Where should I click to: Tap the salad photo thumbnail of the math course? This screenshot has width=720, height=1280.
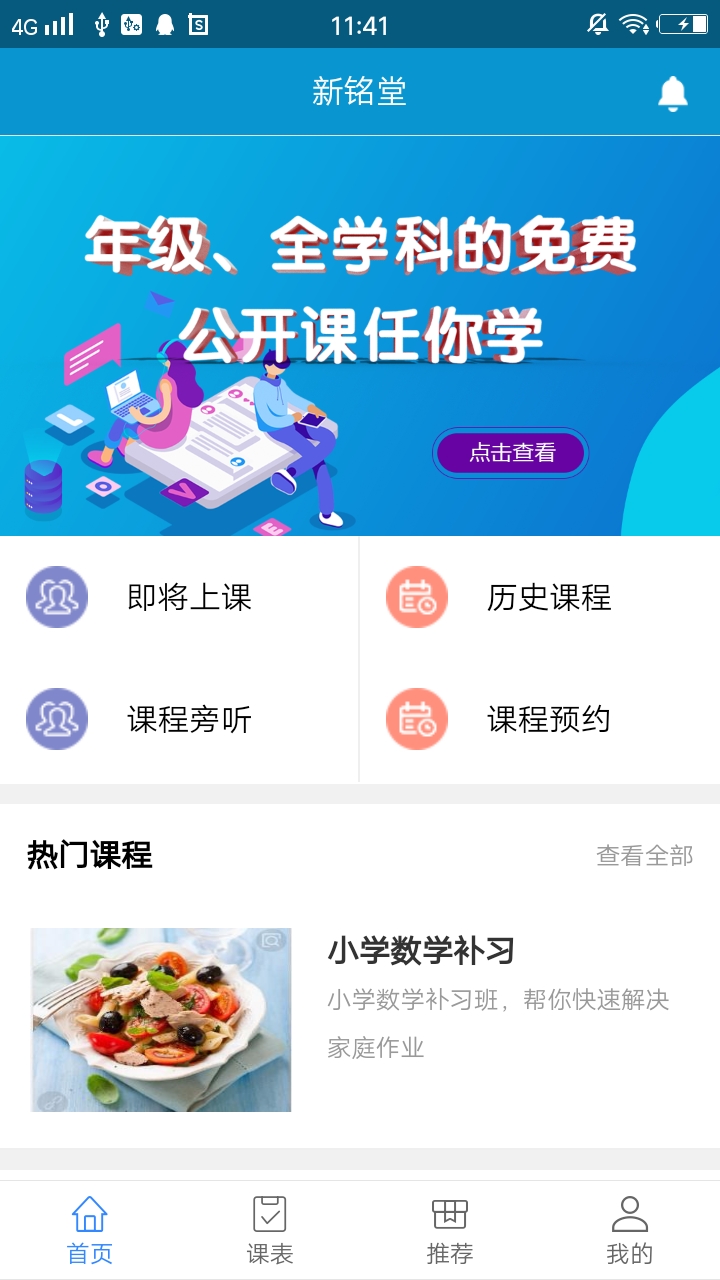pyautogui.click(x=160, y=1019)
